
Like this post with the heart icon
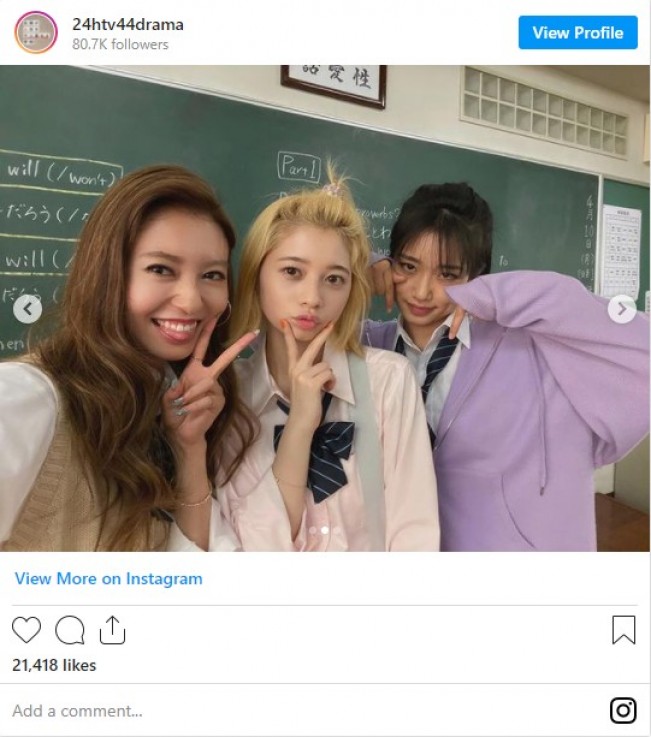pos(27,630)
